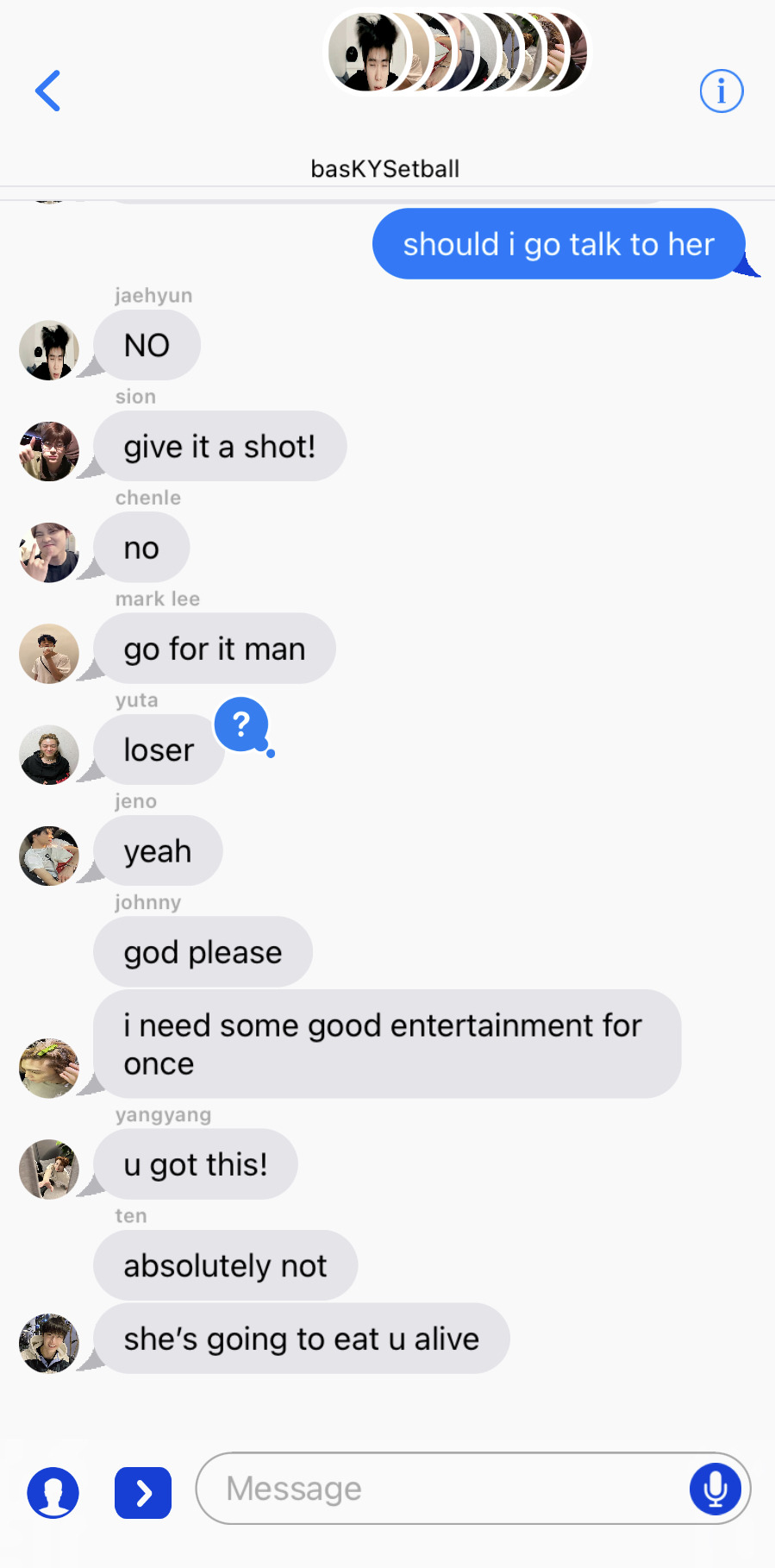Open the group info icon
This screenshot has width=775, height=1568.
point(721,91)
